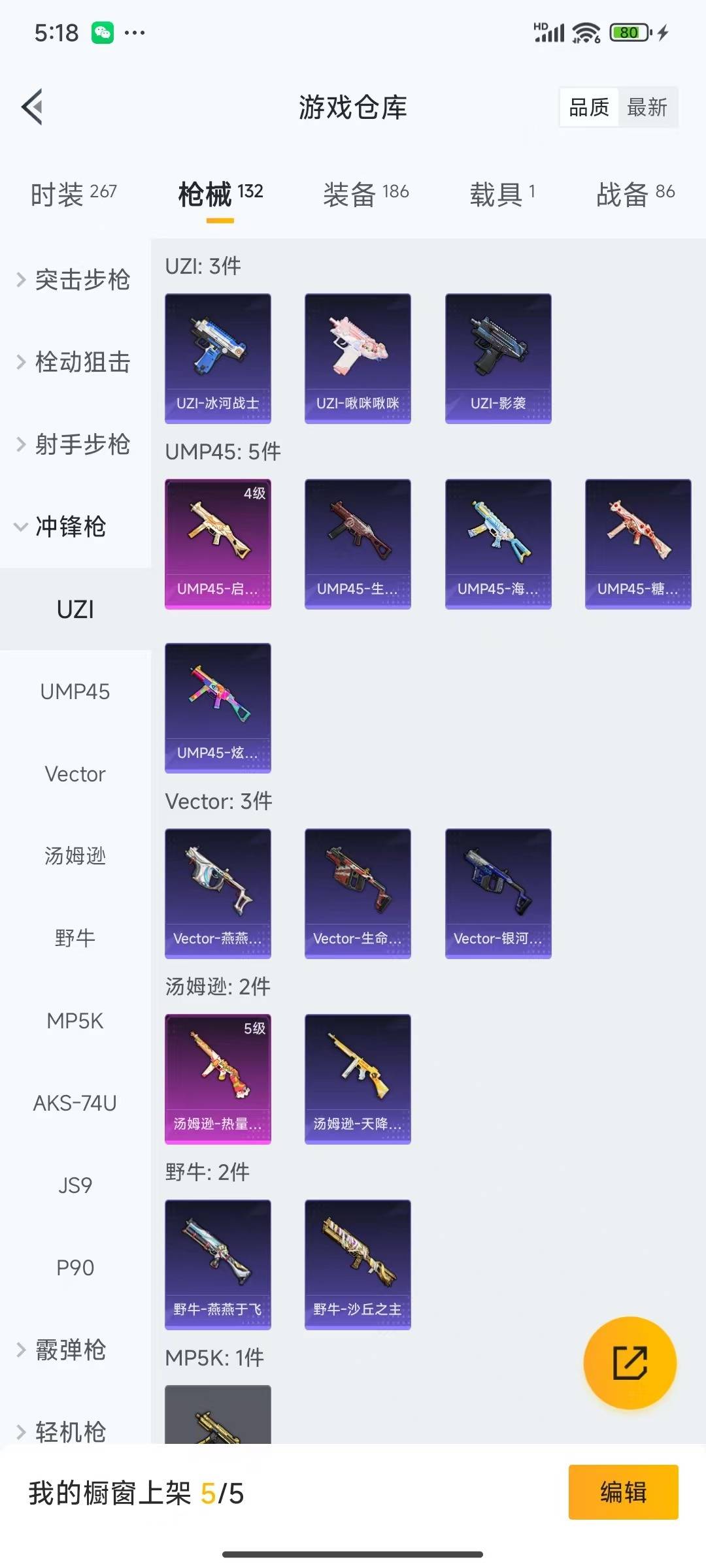Expand the 突击步枪 category
Screen dimensions: 706x1568
(75, 280)
